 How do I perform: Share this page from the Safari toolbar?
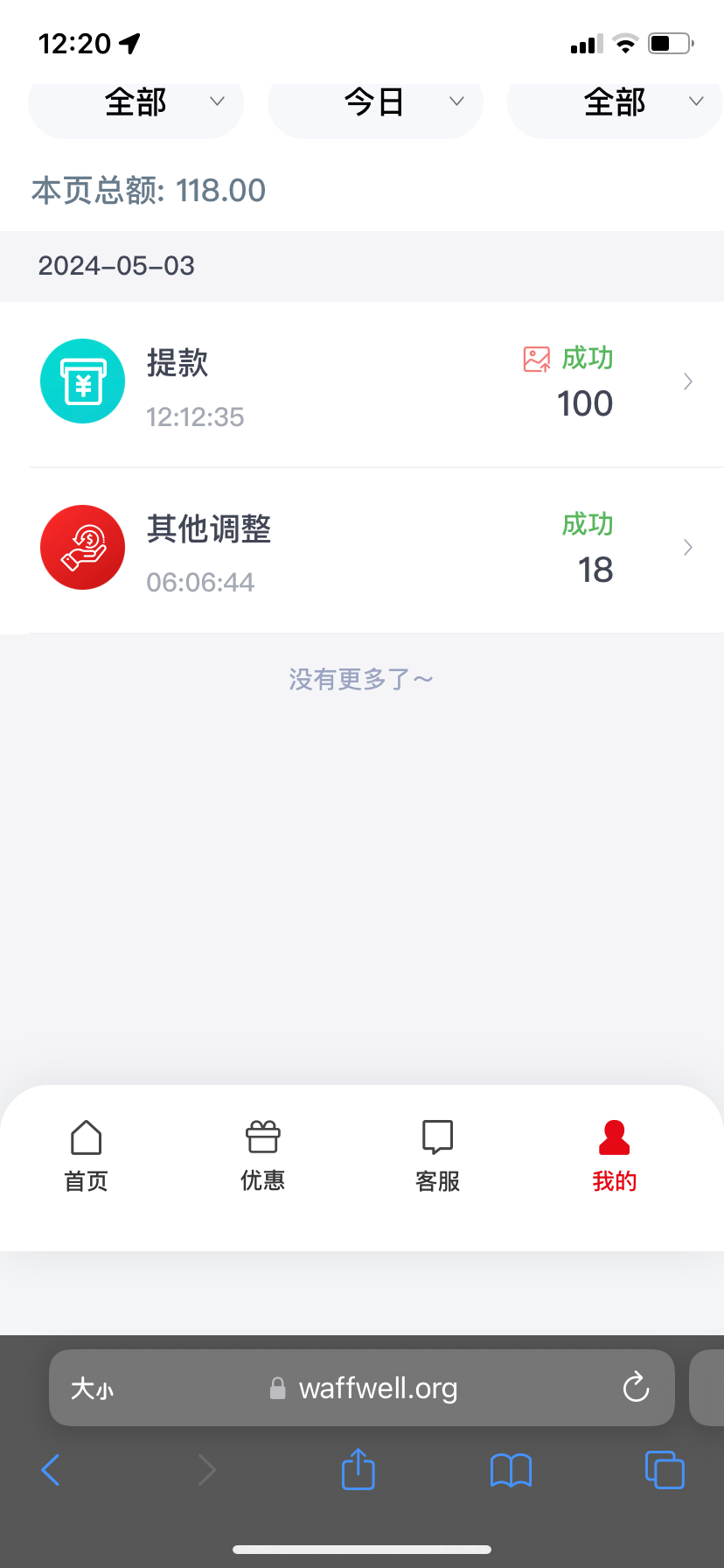[x=358, y=1470]
